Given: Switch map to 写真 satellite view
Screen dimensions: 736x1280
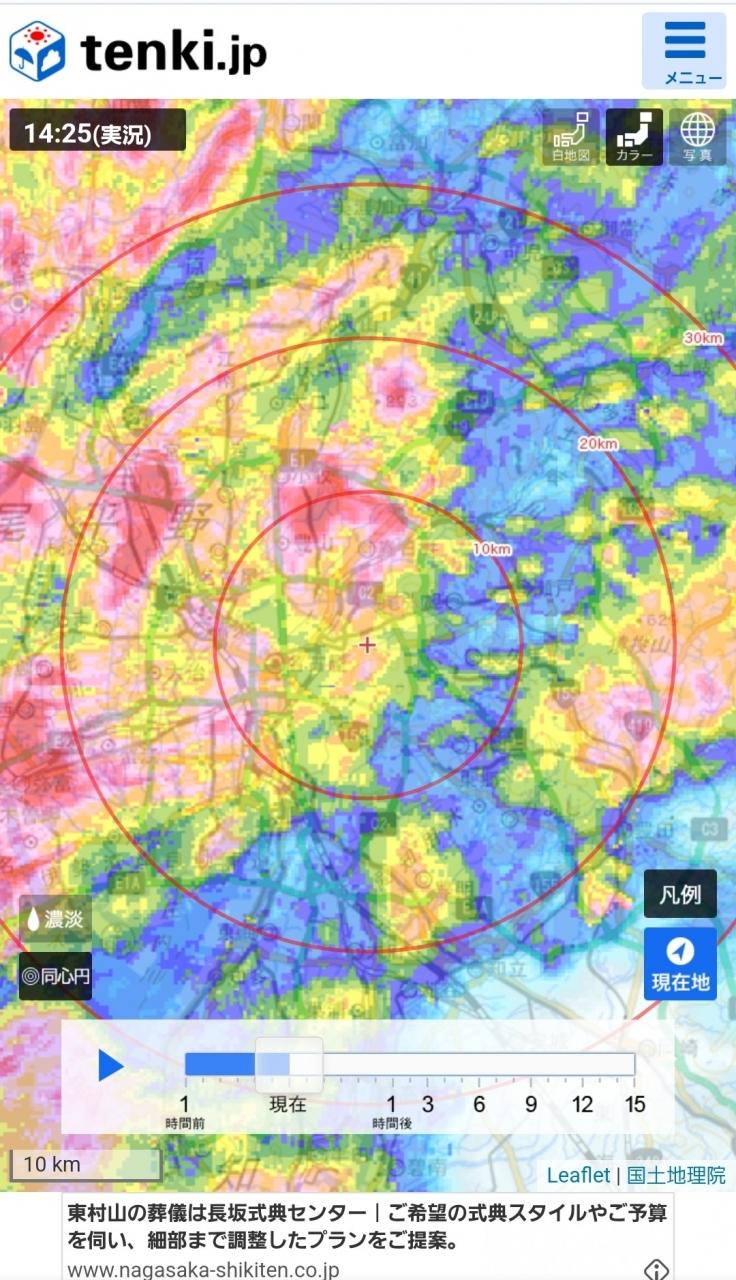Looking at the screenshot, I should [697, 137].
